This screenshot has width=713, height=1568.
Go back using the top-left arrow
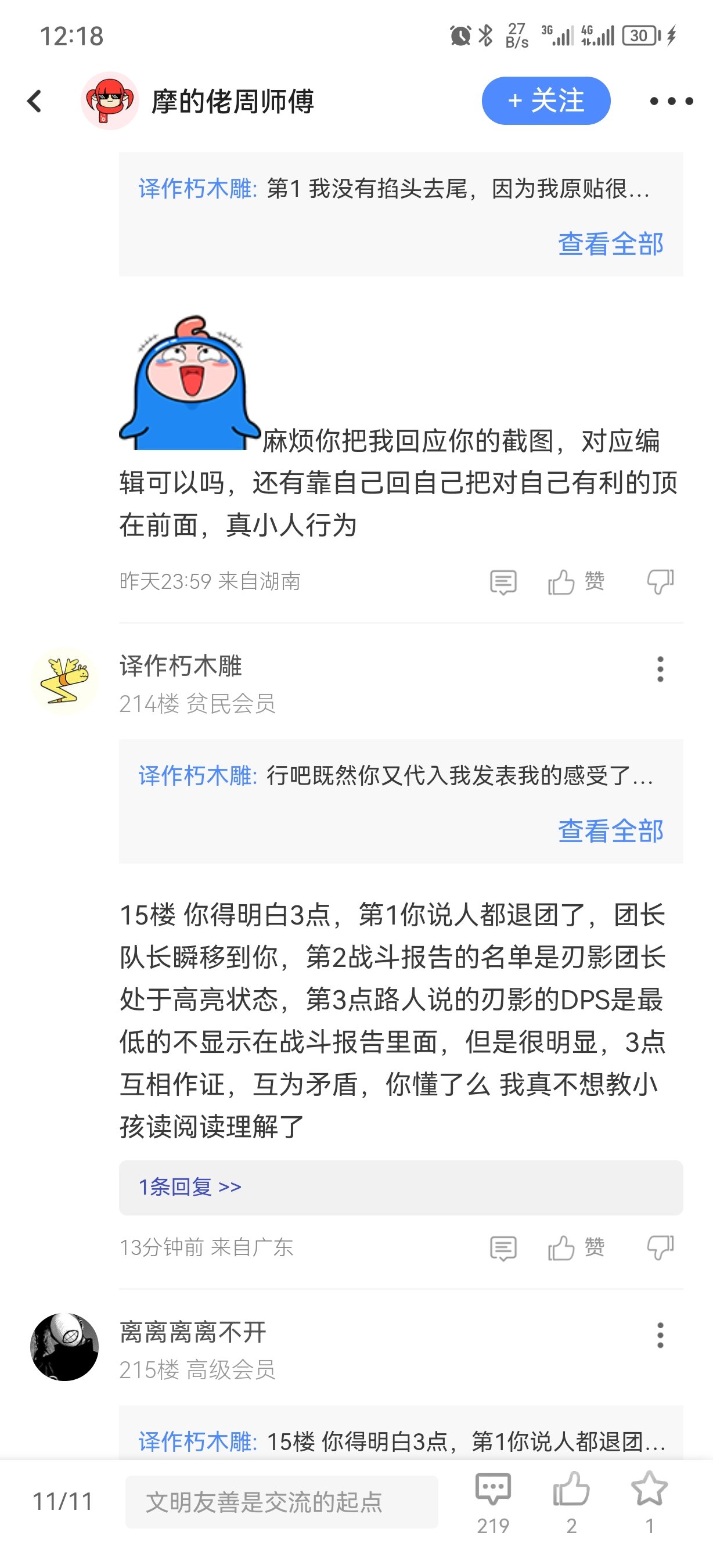click(x=35, y=101)
